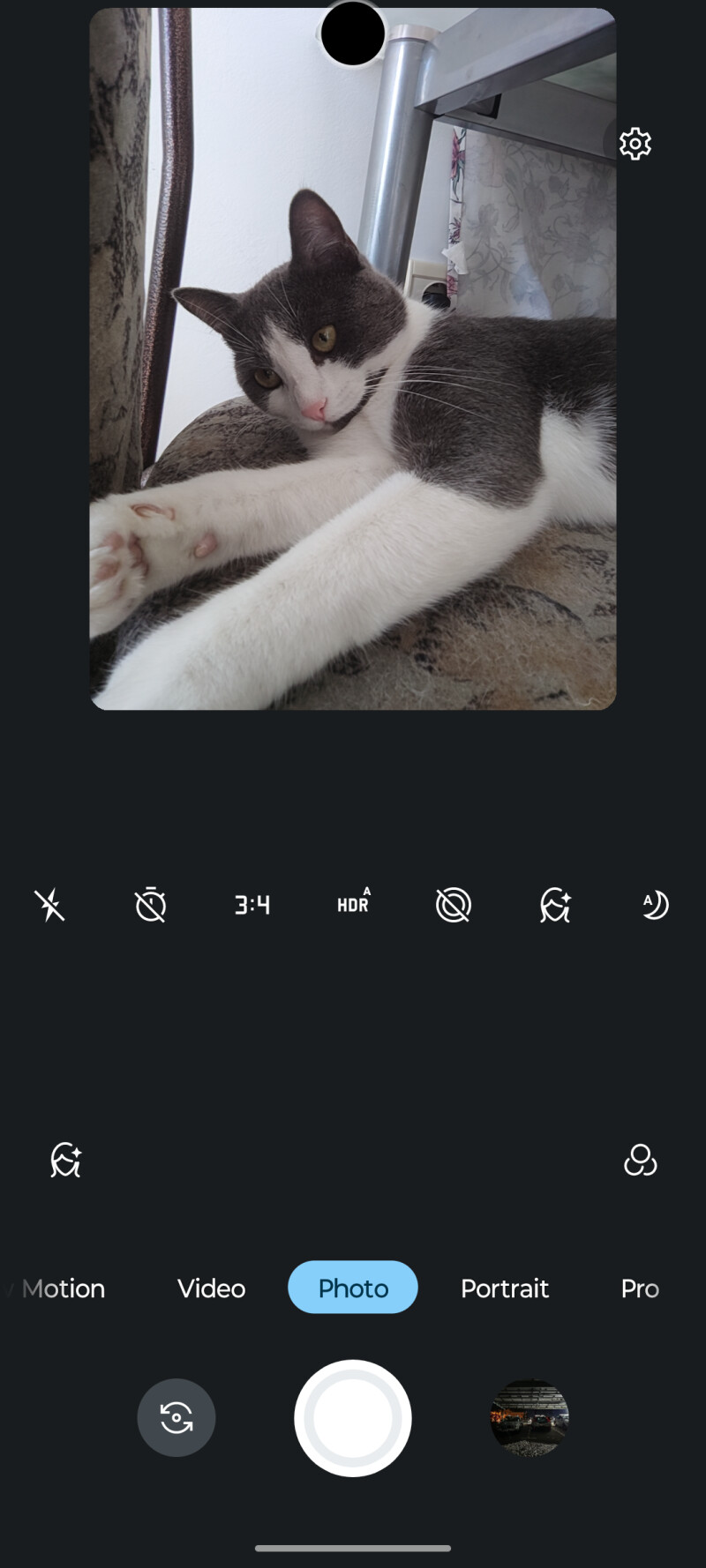Toggle the crossed-out circle lens option

[454, 905]
